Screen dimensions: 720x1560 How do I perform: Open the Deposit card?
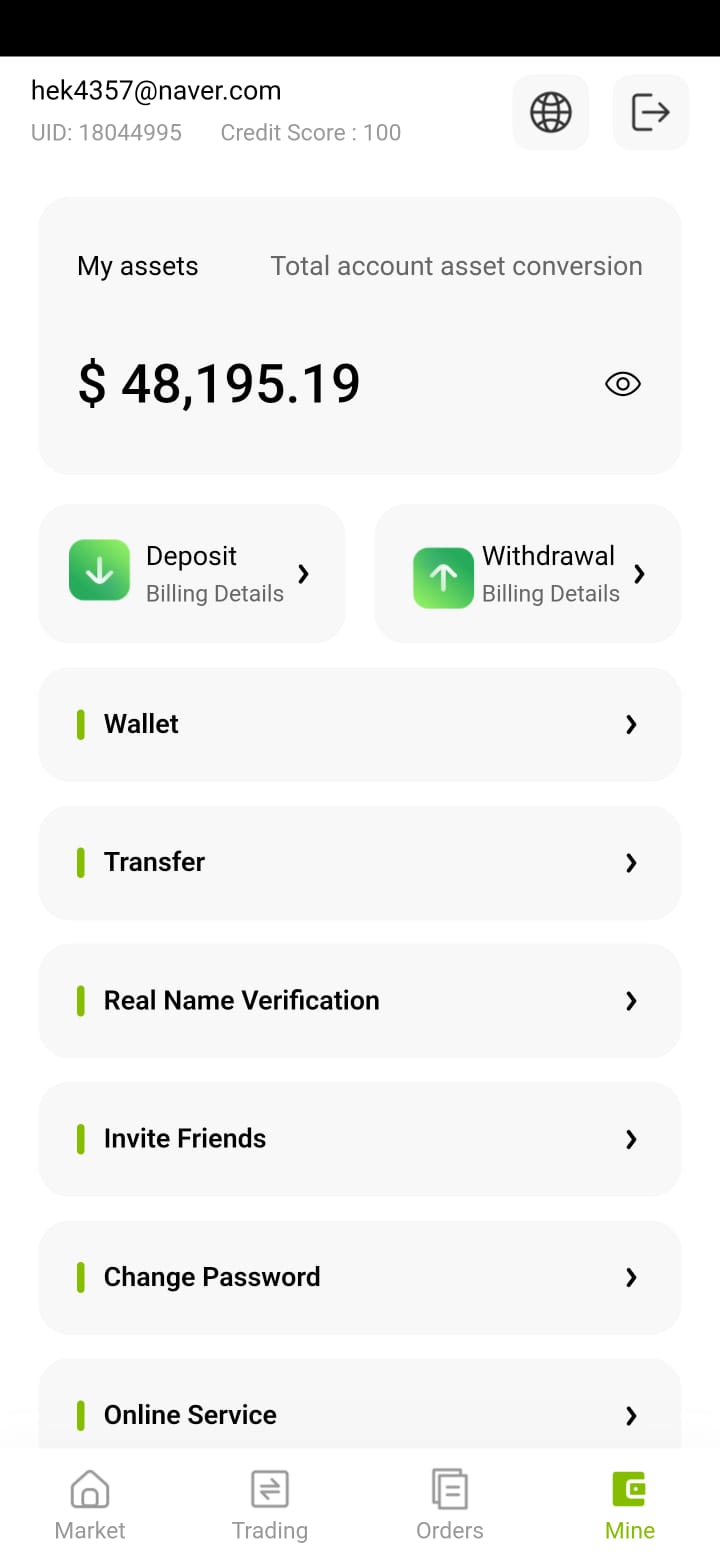point(192,573)
